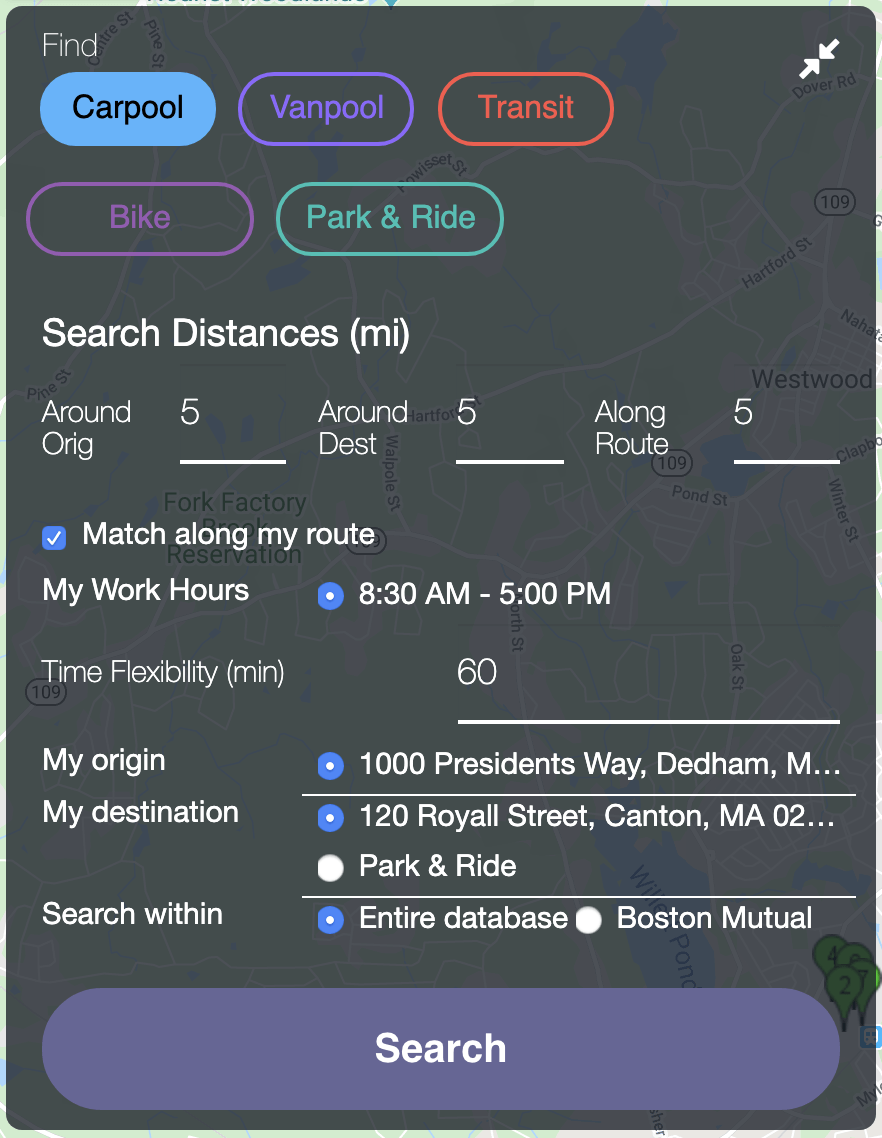Select the Park & Ride chip
882x1138 pixels.
390,218
